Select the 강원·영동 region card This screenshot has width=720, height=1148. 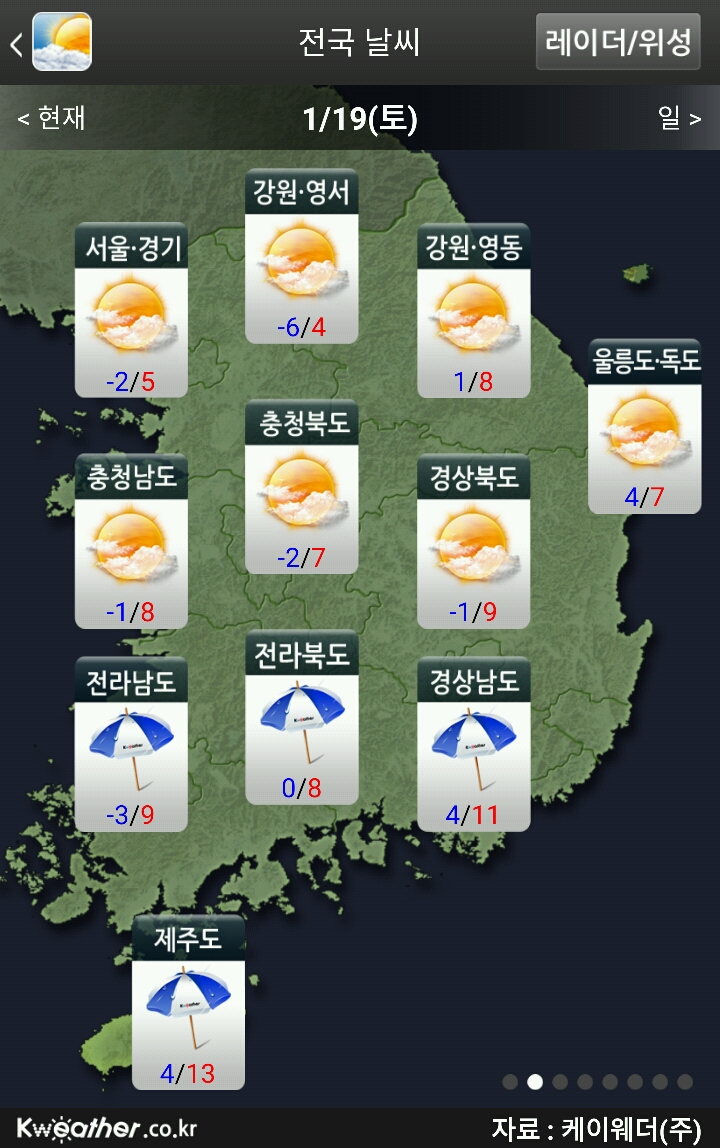tap(473, 310)
